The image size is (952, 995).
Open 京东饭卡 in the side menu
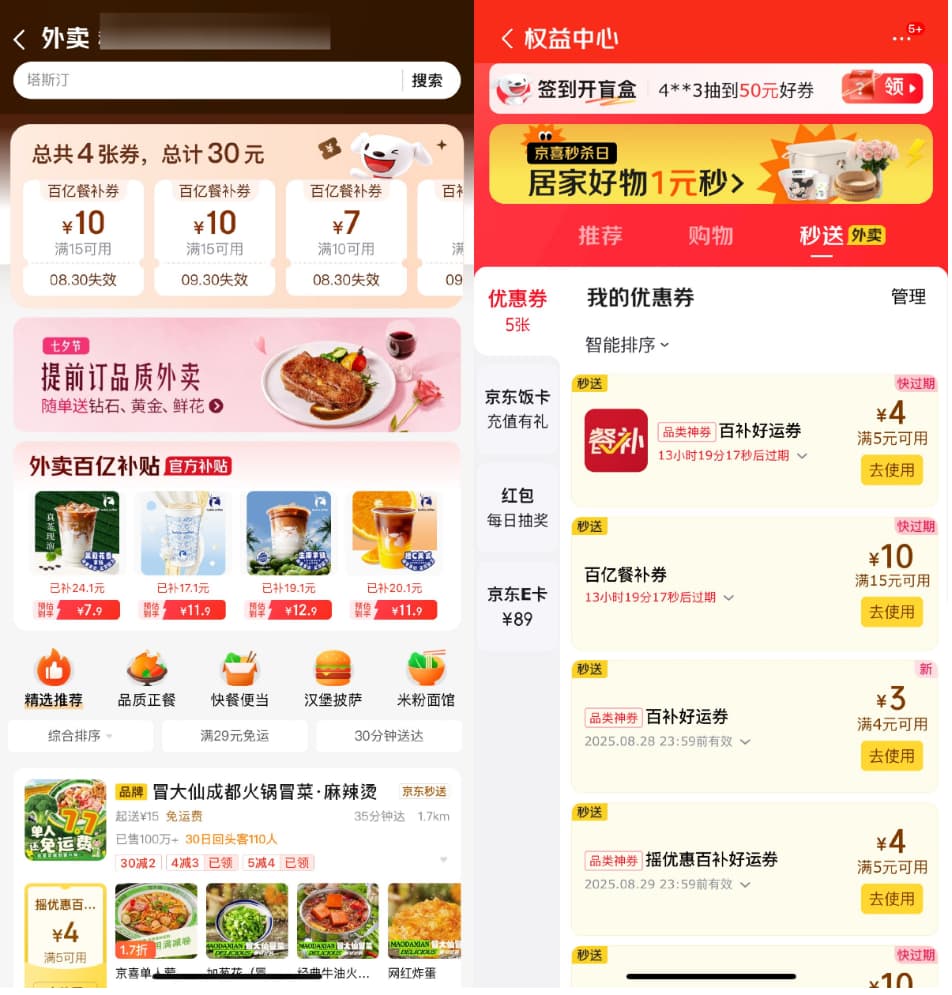517,409
